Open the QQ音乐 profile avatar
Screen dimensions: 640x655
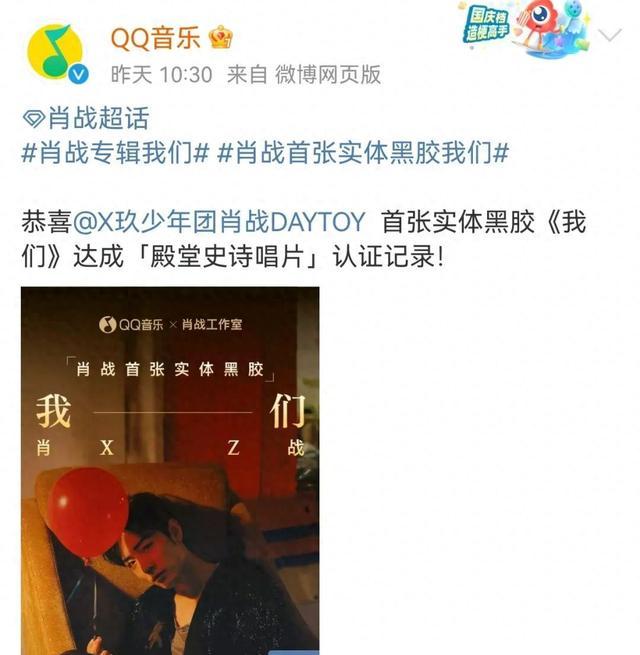(x=57, y=53)
